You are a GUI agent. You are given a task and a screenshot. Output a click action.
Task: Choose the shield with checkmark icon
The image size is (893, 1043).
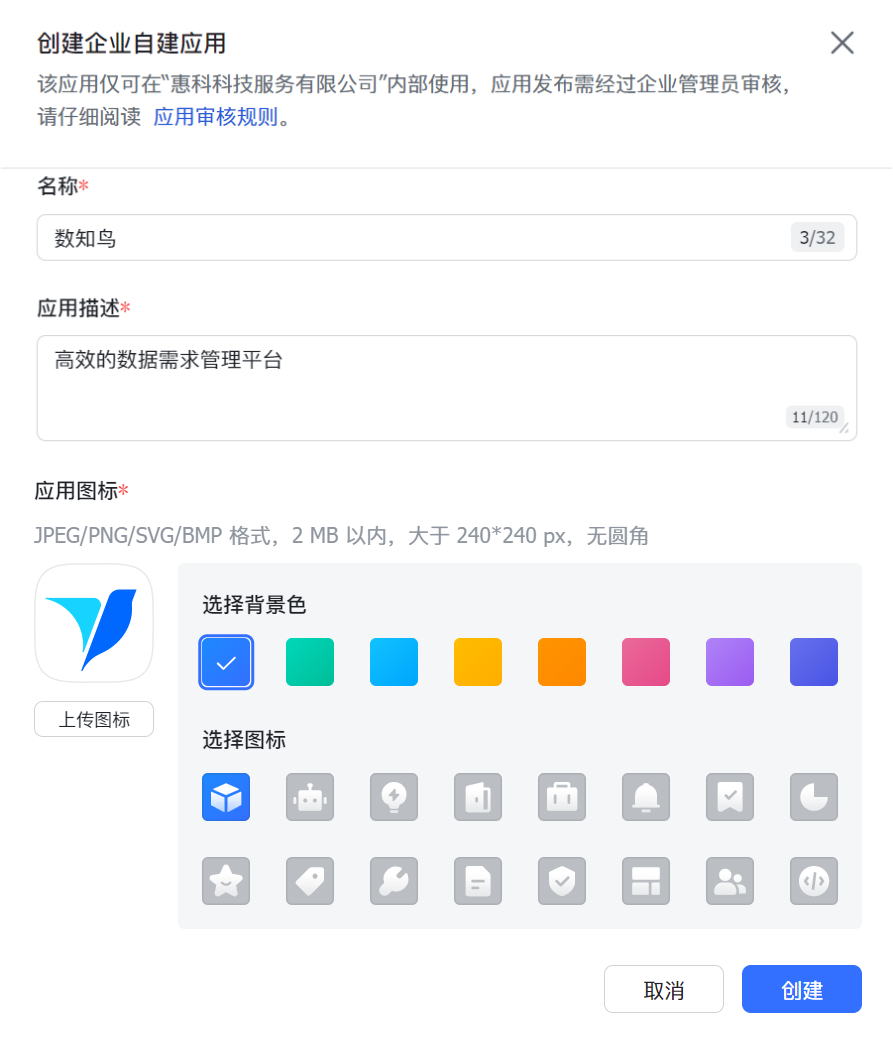coord(562,881)
